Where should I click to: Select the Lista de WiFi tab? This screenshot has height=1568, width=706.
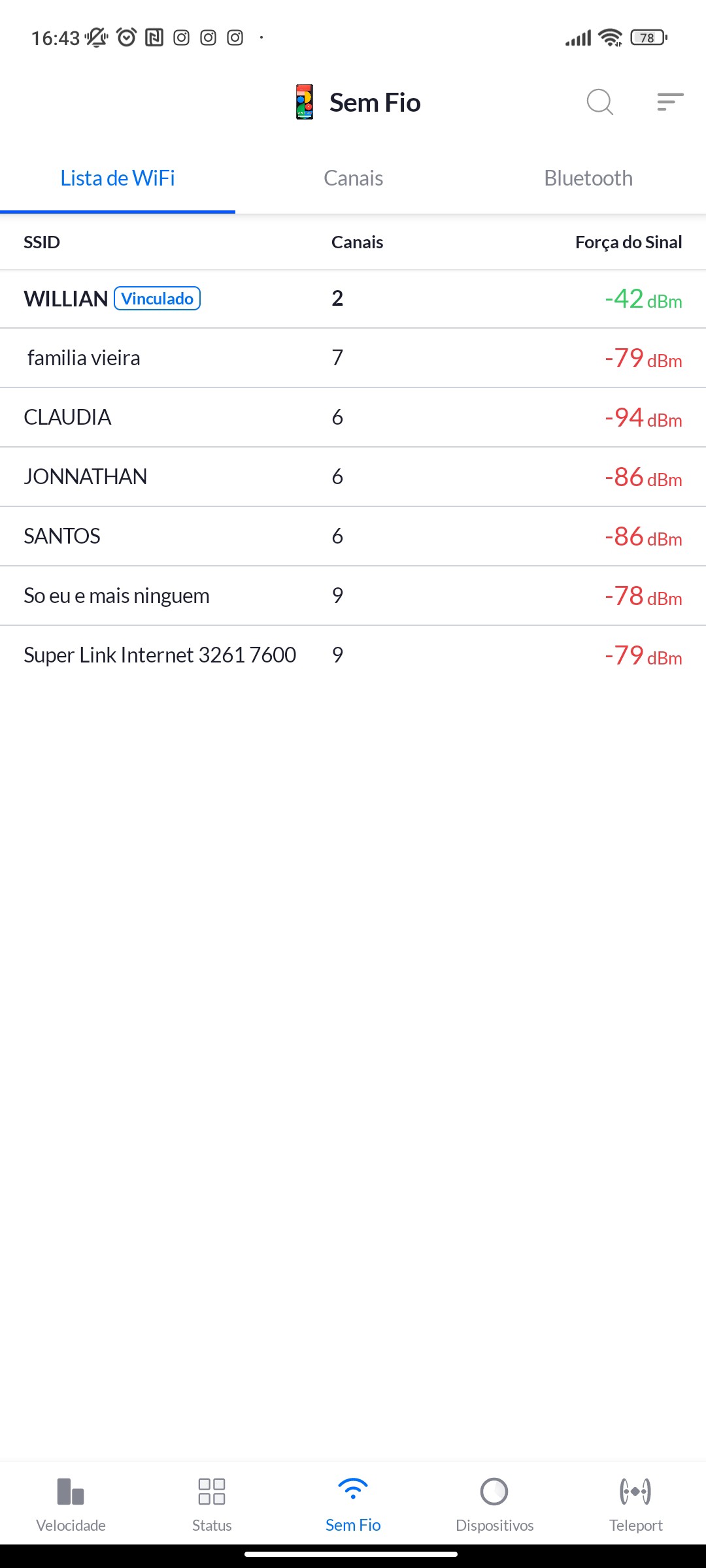click(x=118, y=178)
